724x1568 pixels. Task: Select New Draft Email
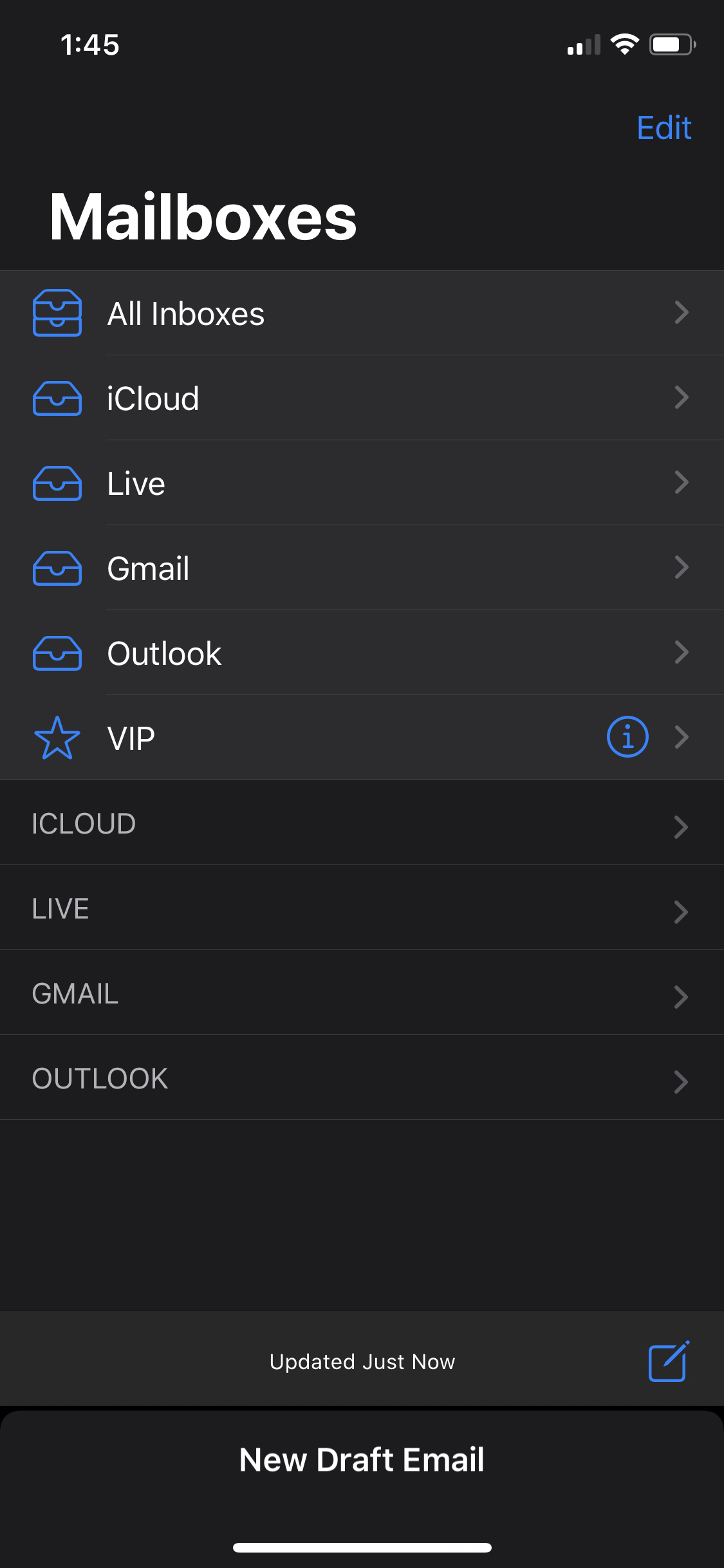(x=362, y=1459)
